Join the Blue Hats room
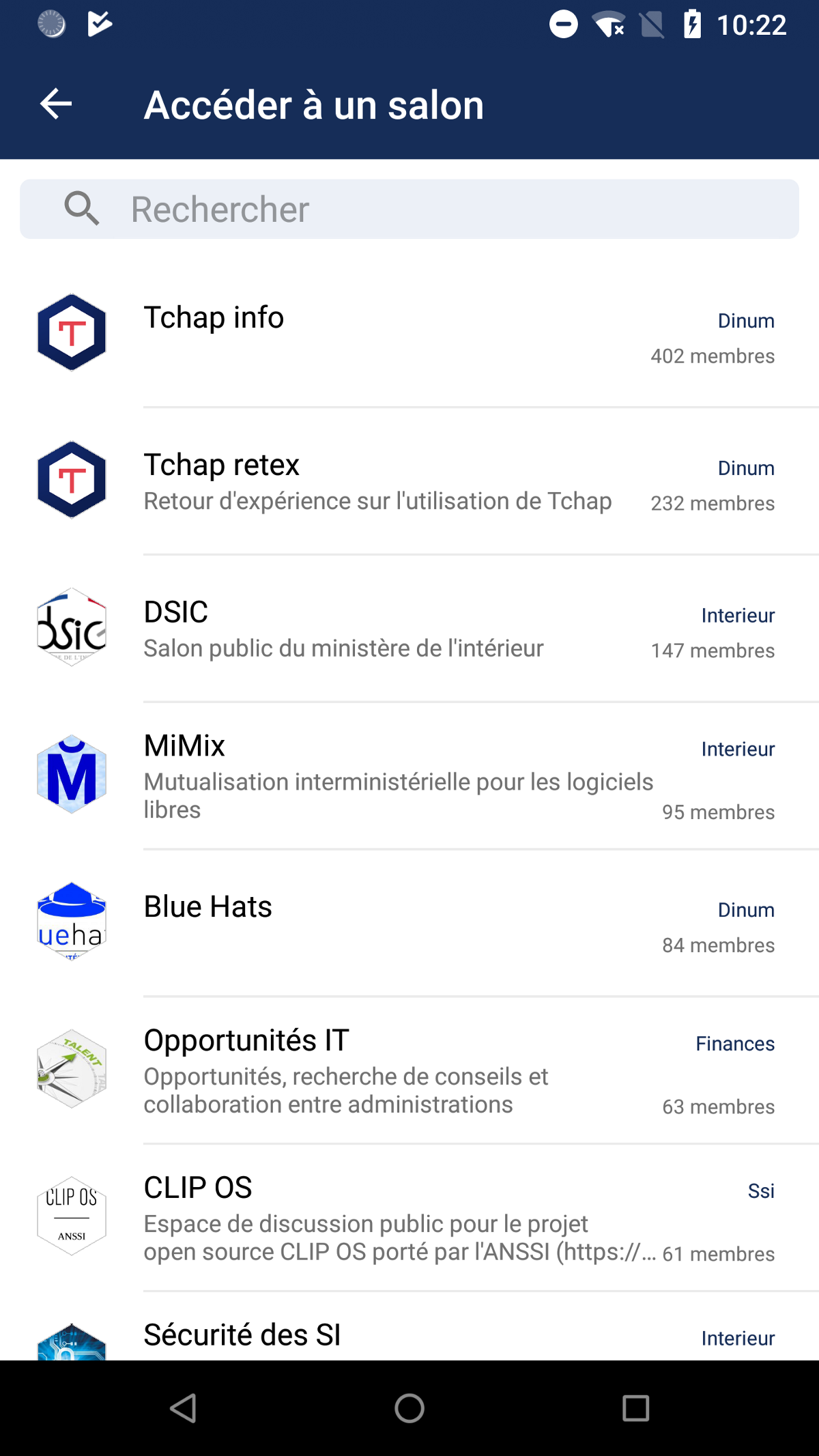 (409, 924)
